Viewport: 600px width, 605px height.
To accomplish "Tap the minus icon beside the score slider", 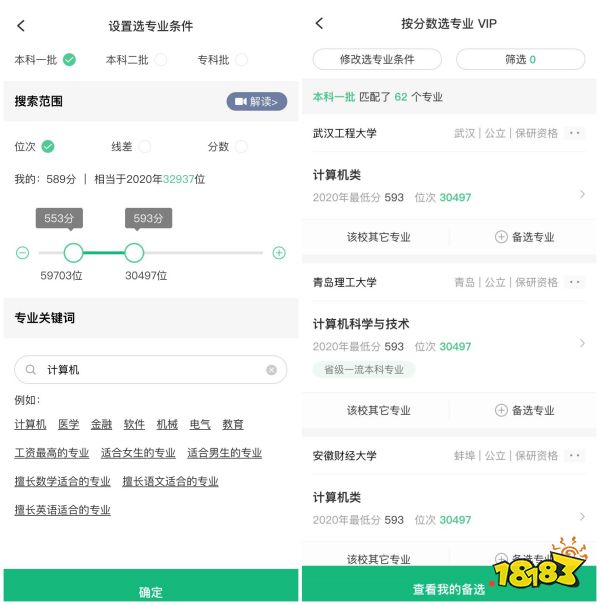I will pos(22,253).
